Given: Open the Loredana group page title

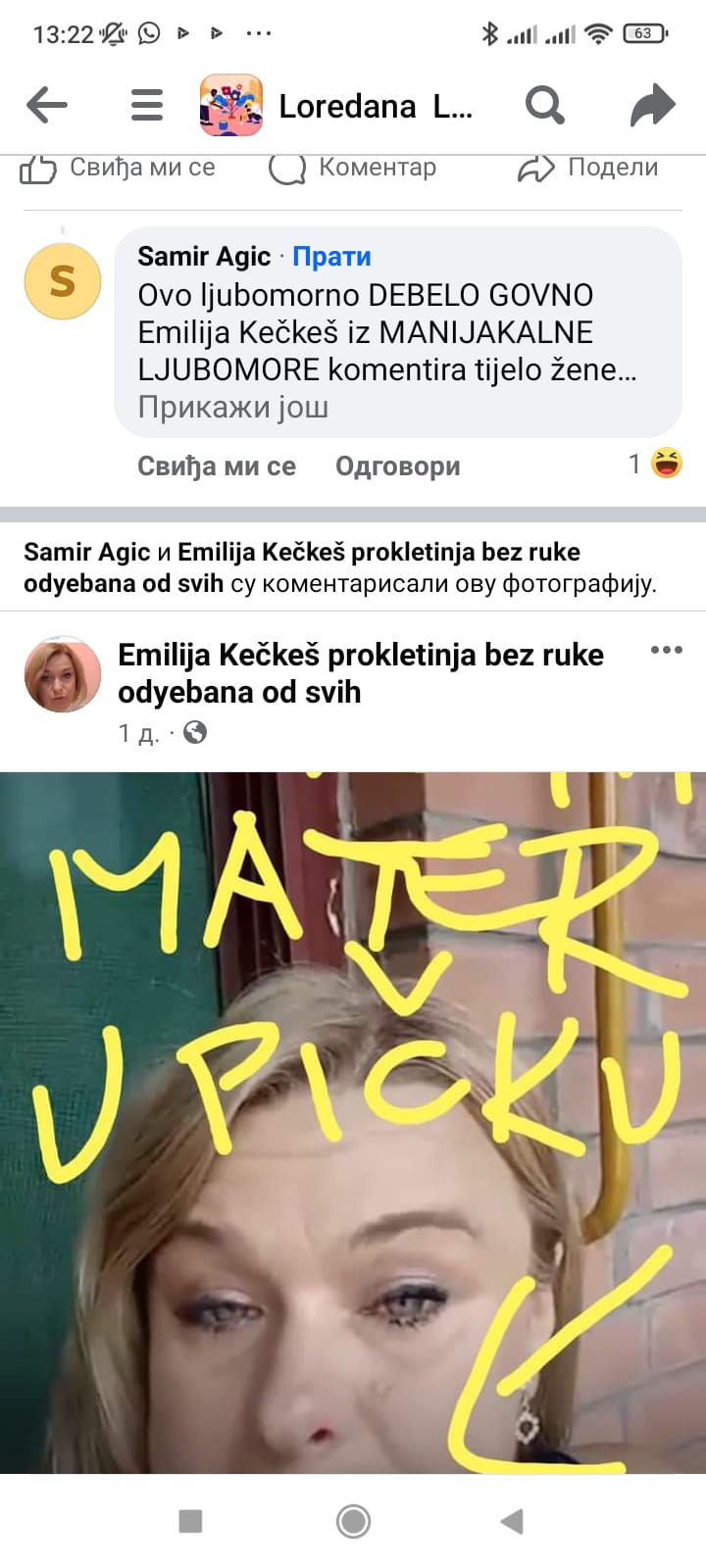Looking at the screenshot, I should [x=375, y=106].
